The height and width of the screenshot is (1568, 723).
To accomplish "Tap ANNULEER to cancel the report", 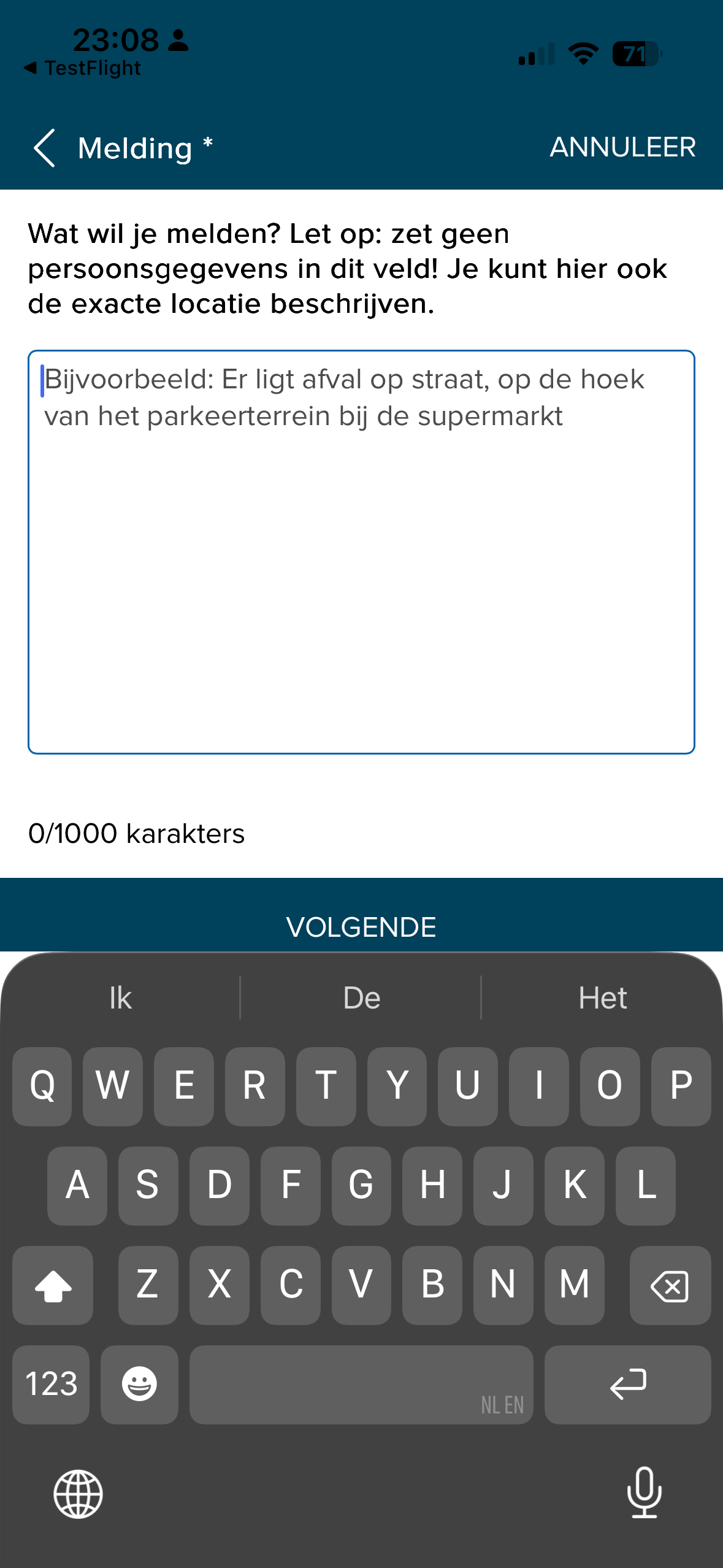I will [x=622, y=147].
